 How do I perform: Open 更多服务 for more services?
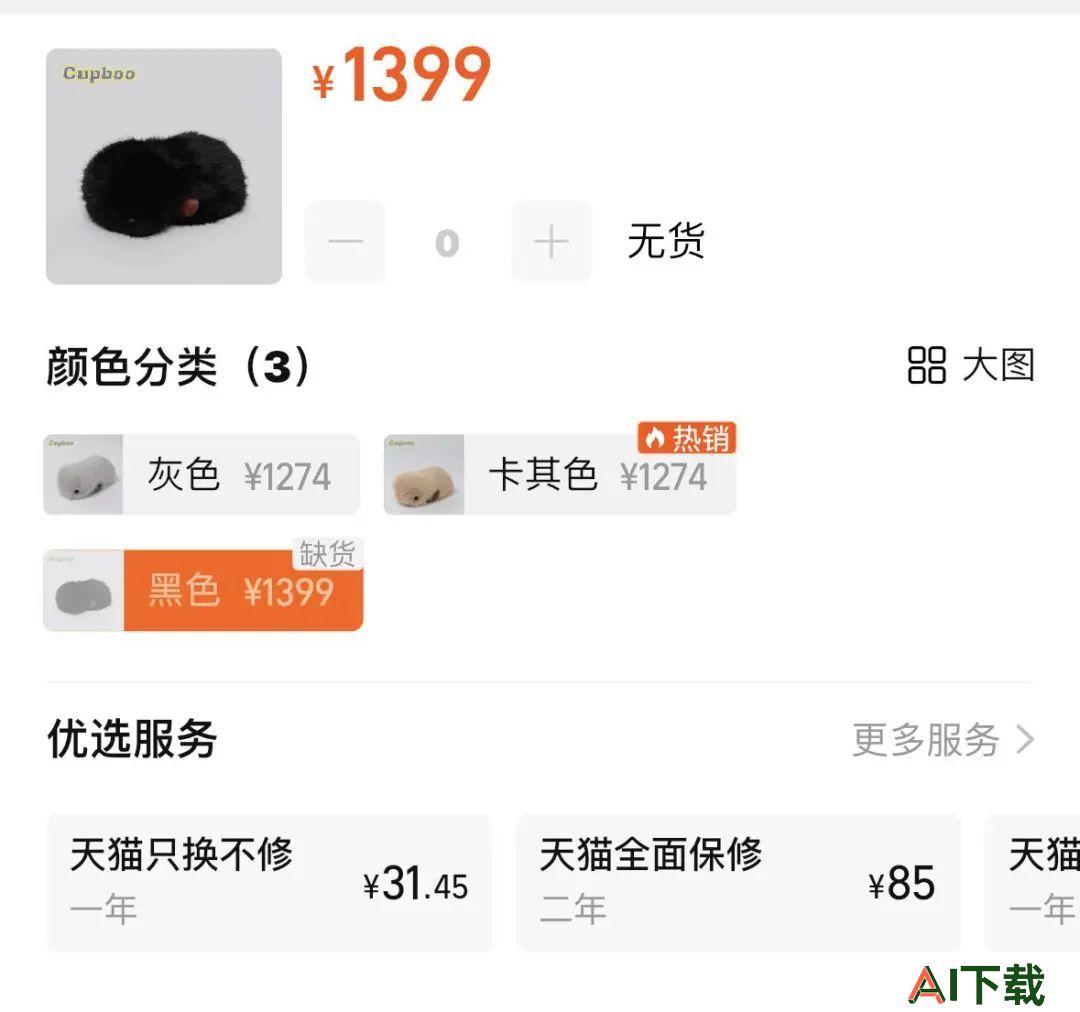pos(942,740)
